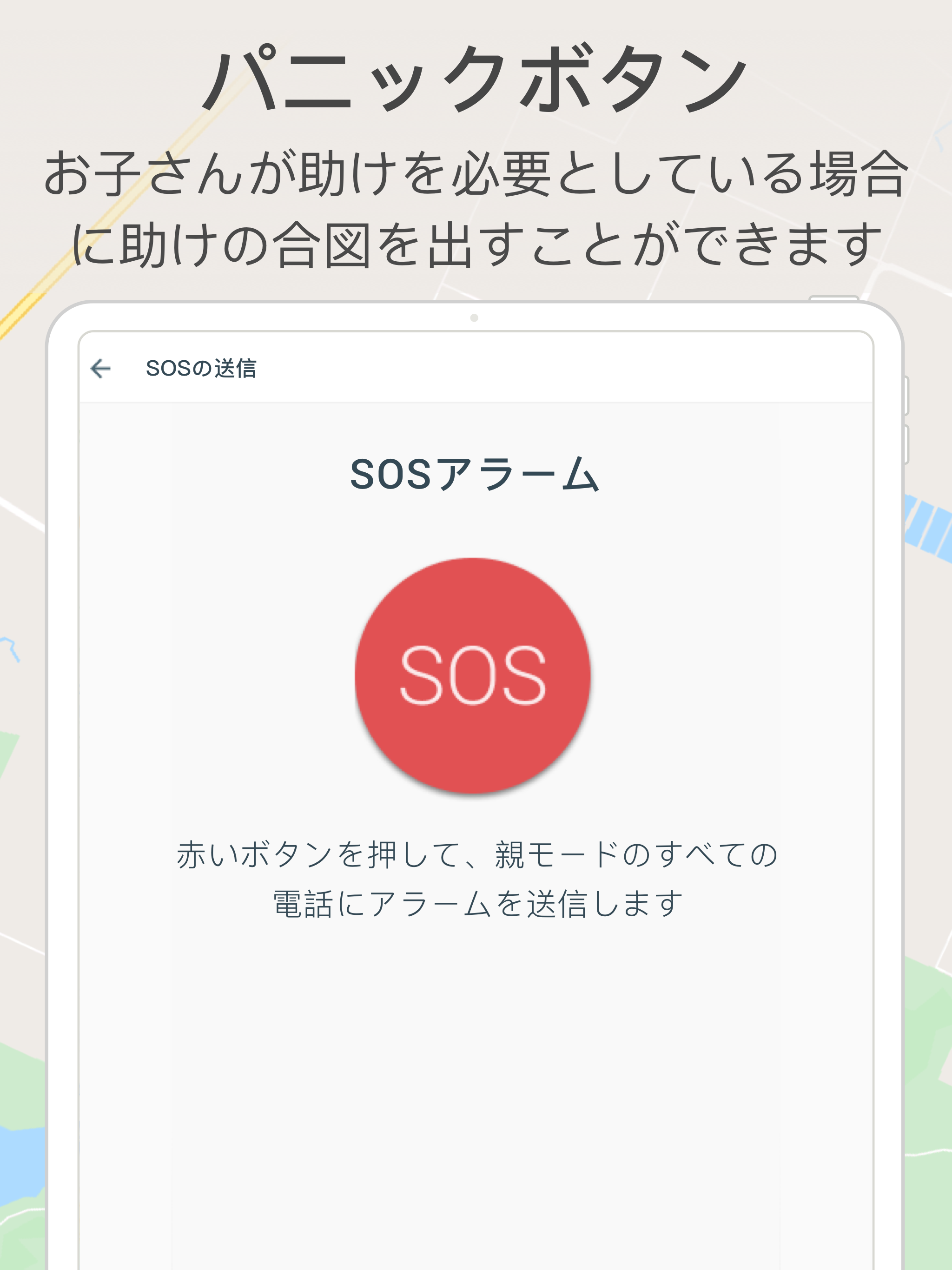Click the upper volume button on the tablet bezel

point(907,396)
